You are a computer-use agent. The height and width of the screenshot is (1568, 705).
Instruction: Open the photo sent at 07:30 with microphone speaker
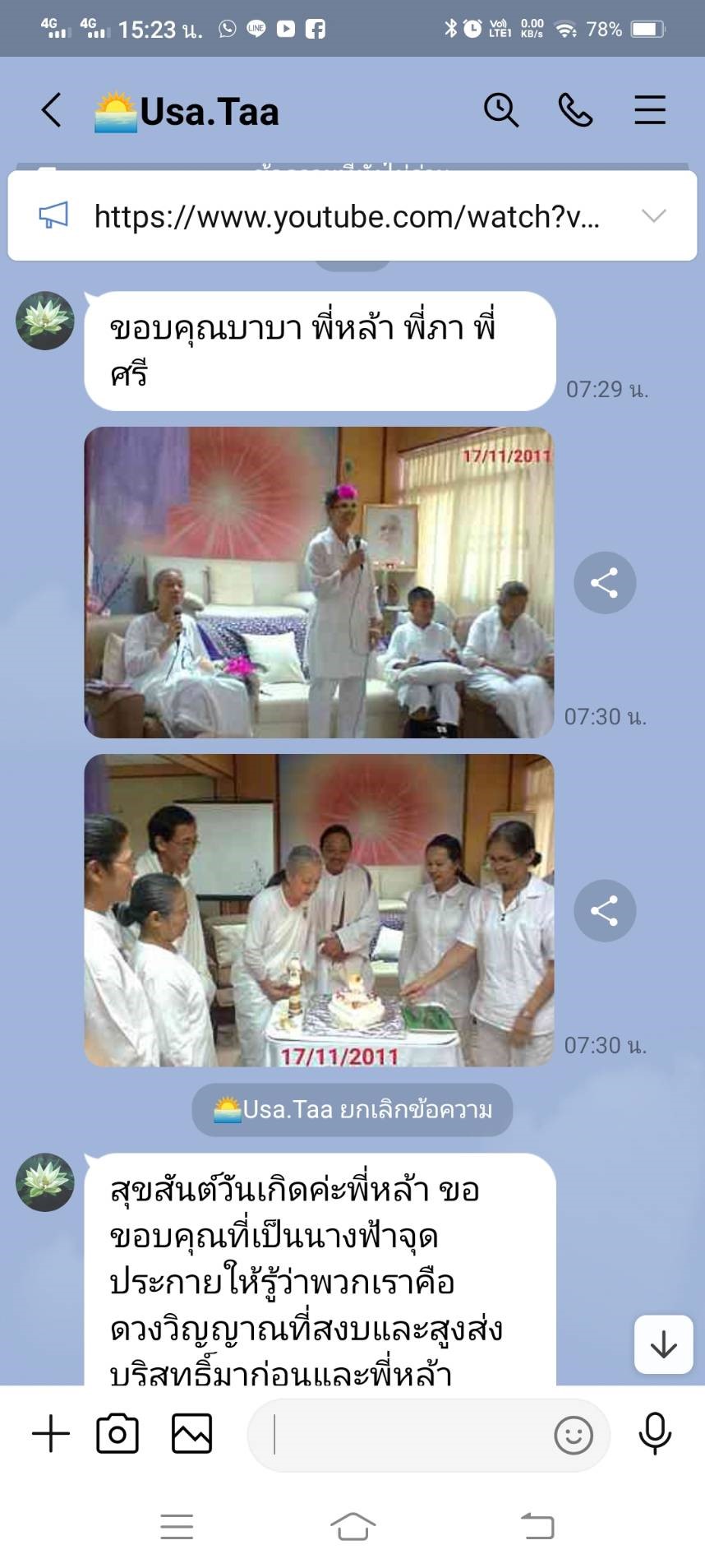pos(319,582)
